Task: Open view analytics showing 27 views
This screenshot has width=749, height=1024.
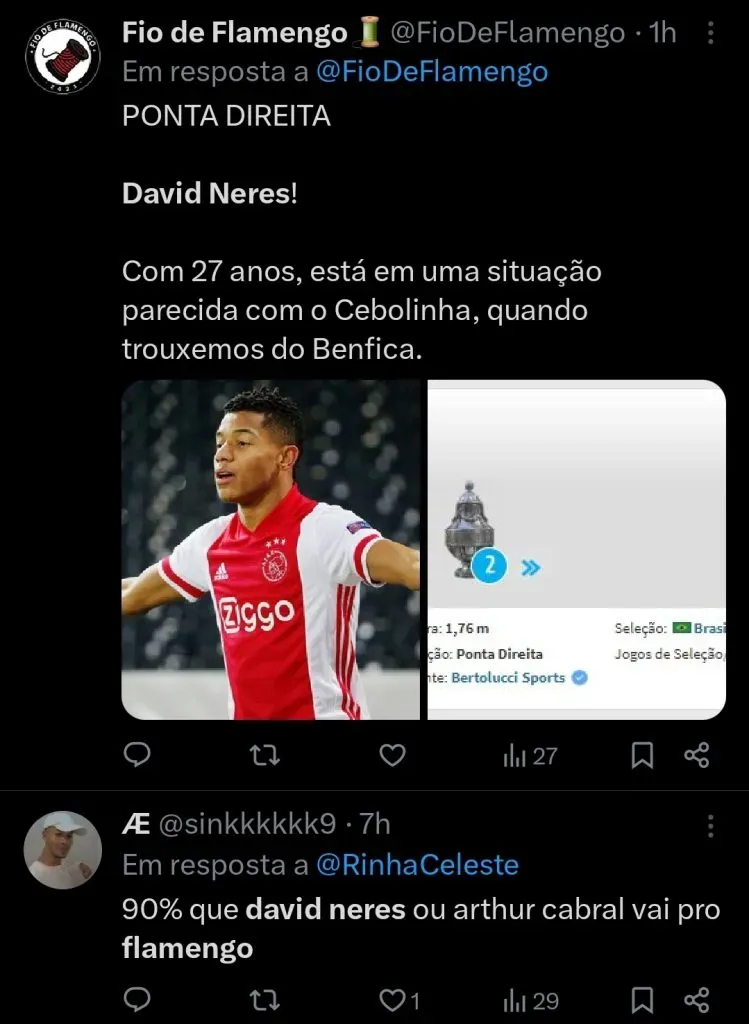Action: coord(528,755)
